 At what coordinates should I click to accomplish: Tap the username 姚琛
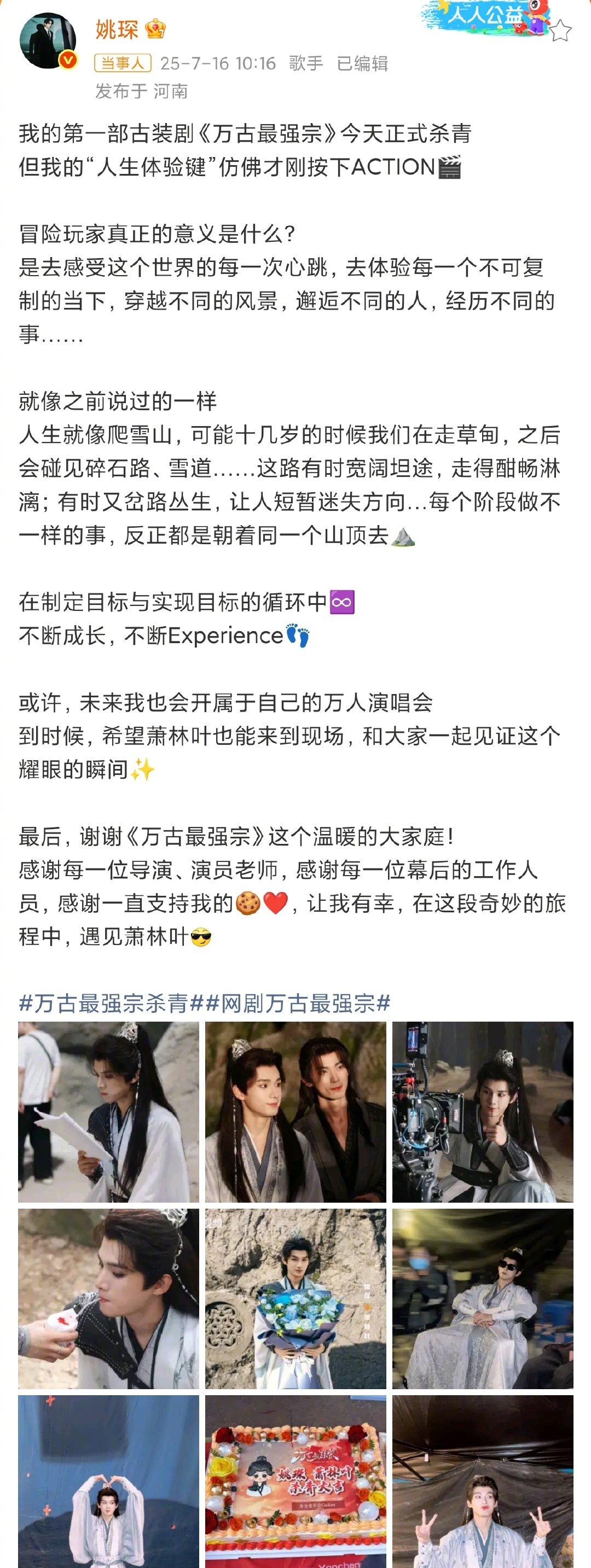pyautogui.click(x=117, y=28)
